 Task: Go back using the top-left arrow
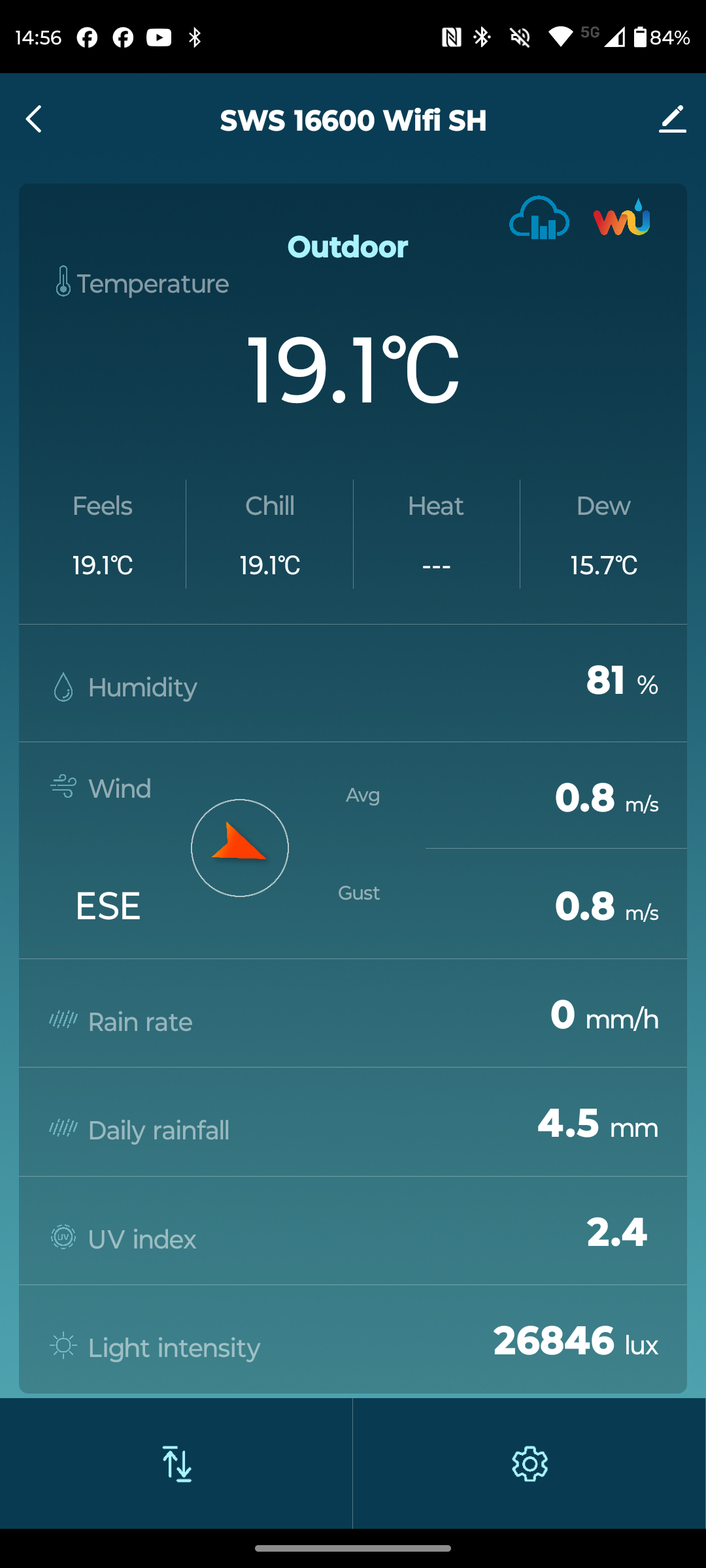pos(34,120)
